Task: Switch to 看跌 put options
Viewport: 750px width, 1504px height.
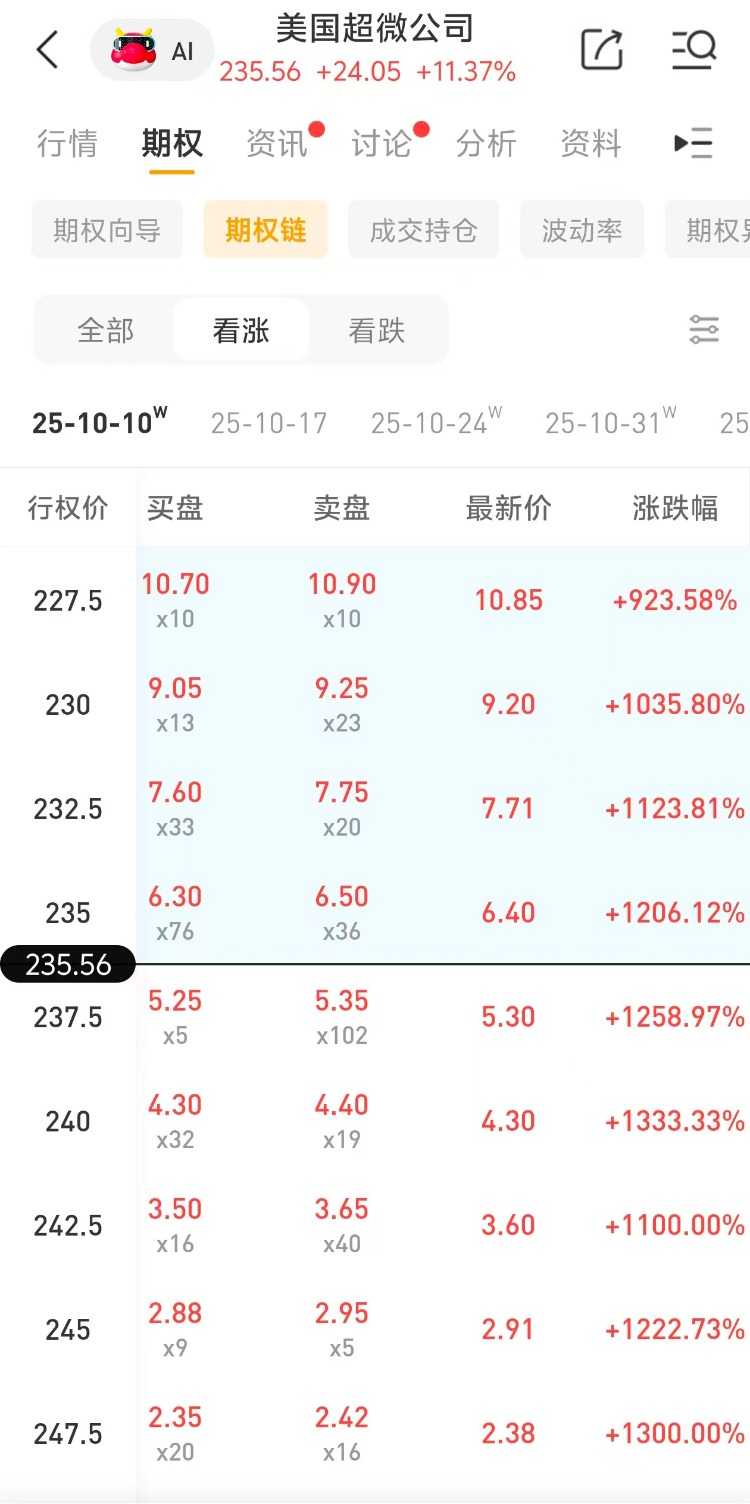Action: coord(377,330)
